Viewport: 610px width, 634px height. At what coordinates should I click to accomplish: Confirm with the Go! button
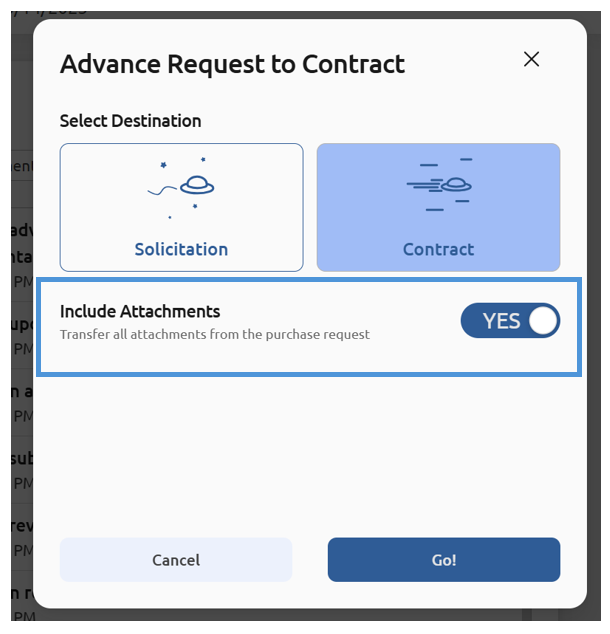point(443,560)
